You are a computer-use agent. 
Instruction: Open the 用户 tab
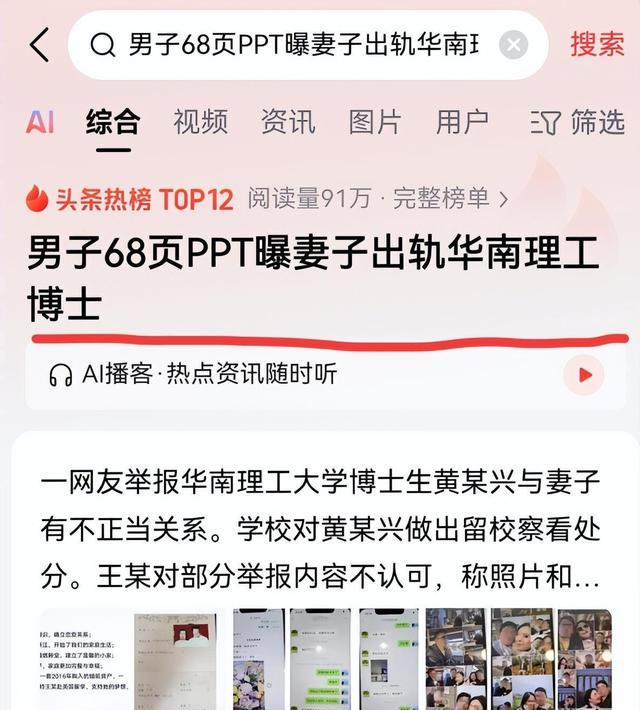point(462,122)
